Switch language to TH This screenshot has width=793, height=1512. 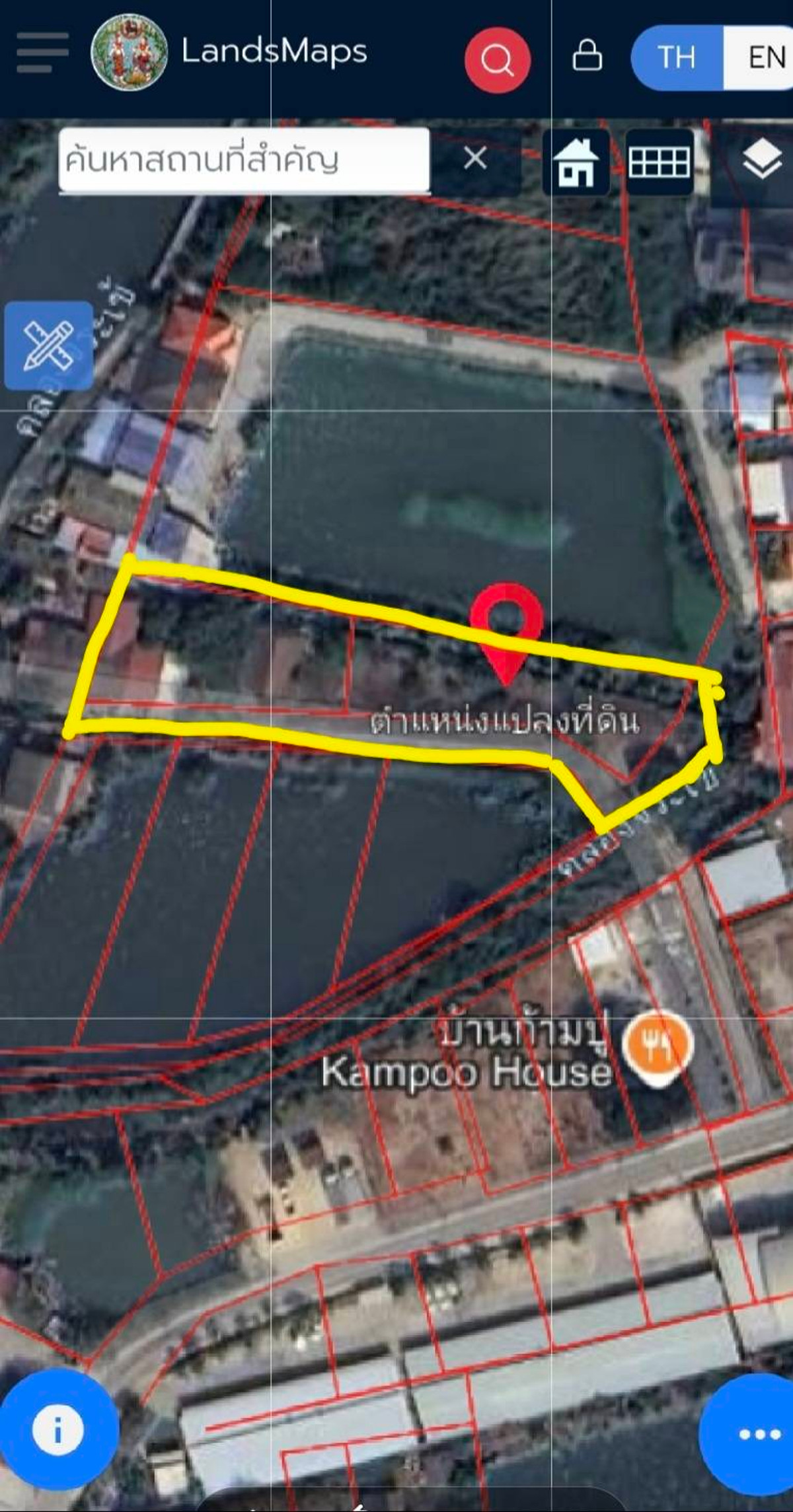677,58
